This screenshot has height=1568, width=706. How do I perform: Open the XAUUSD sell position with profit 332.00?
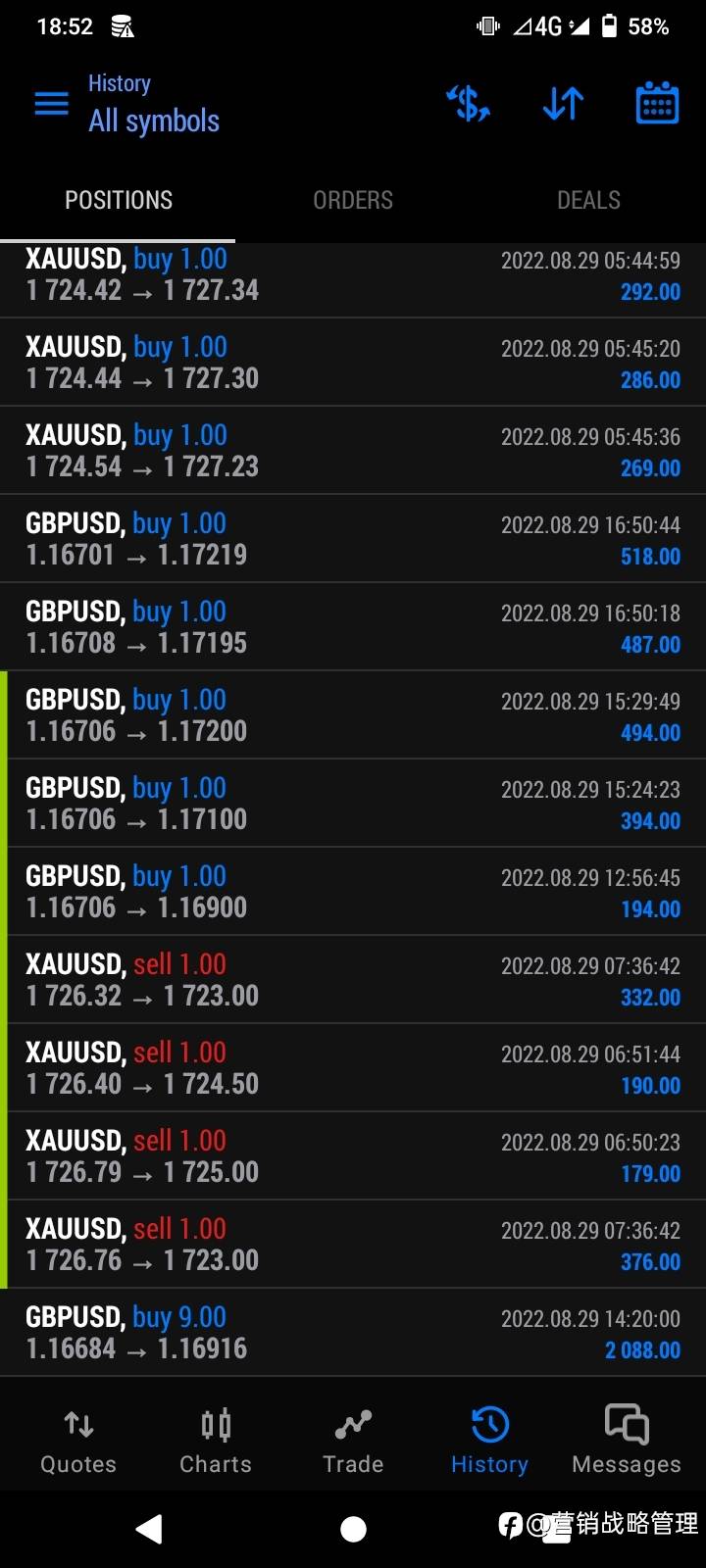pyautogui.click(x=353, y=980)
